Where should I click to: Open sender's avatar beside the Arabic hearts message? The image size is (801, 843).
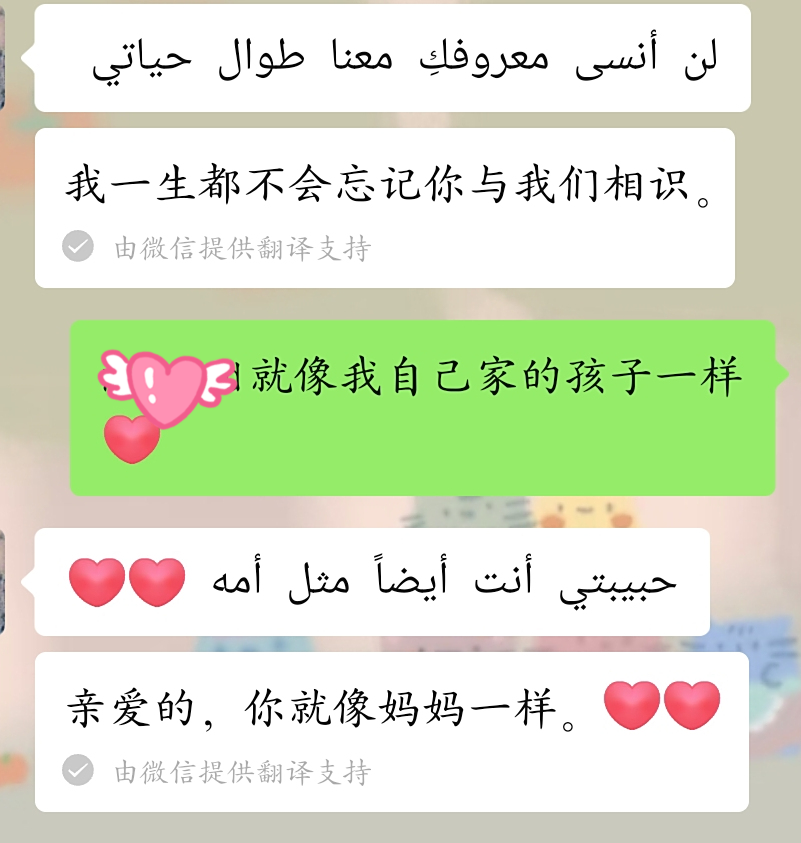click(3, 582)
